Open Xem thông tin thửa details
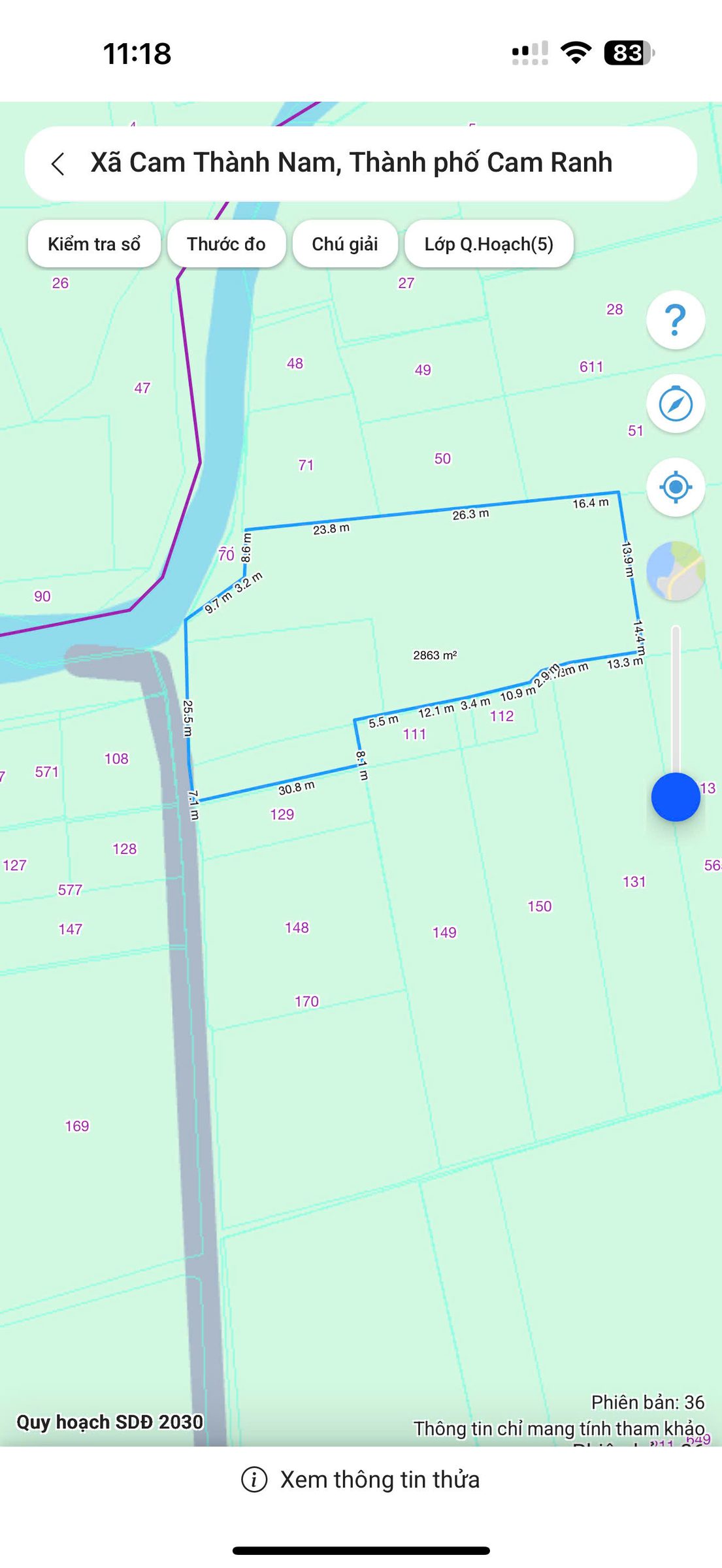This screenshot has width=722, height=1568. [361, 1479]
